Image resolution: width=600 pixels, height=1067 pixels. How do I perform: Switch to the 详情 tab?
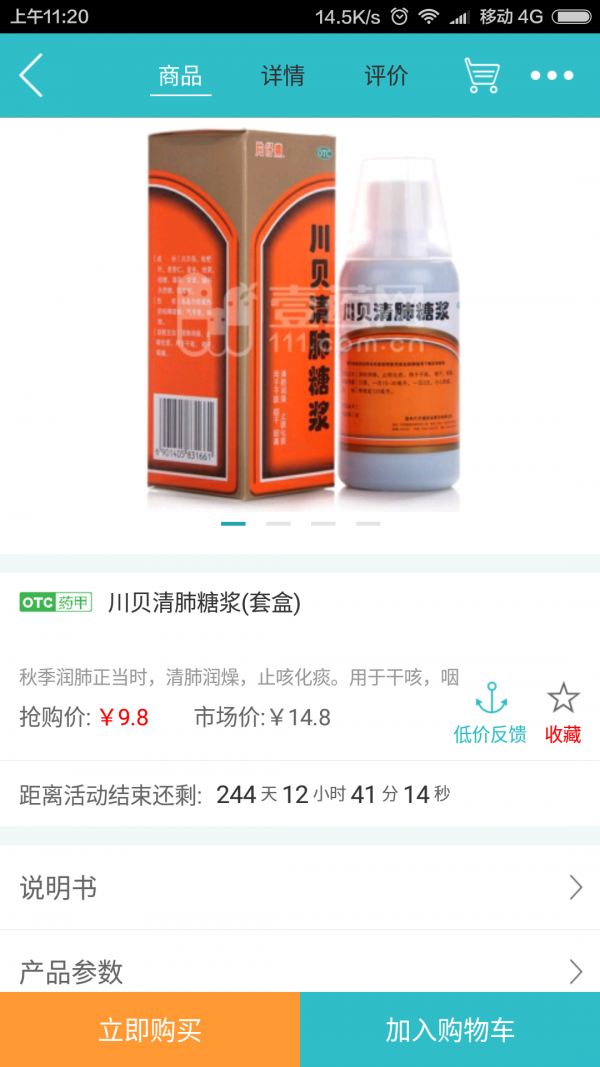click(x=283, y=75)
